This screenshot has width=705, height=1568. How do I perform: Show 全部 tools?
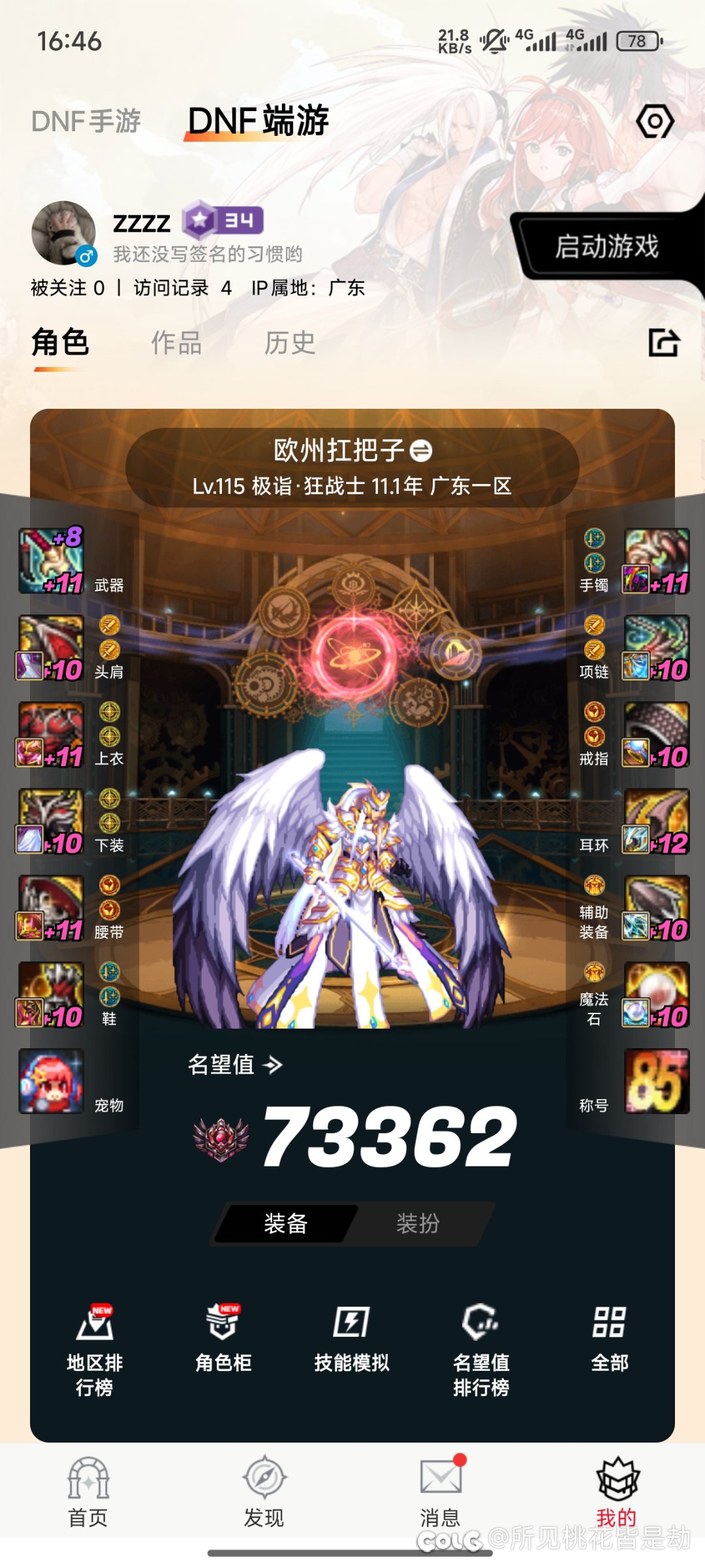pos(609,1339)
